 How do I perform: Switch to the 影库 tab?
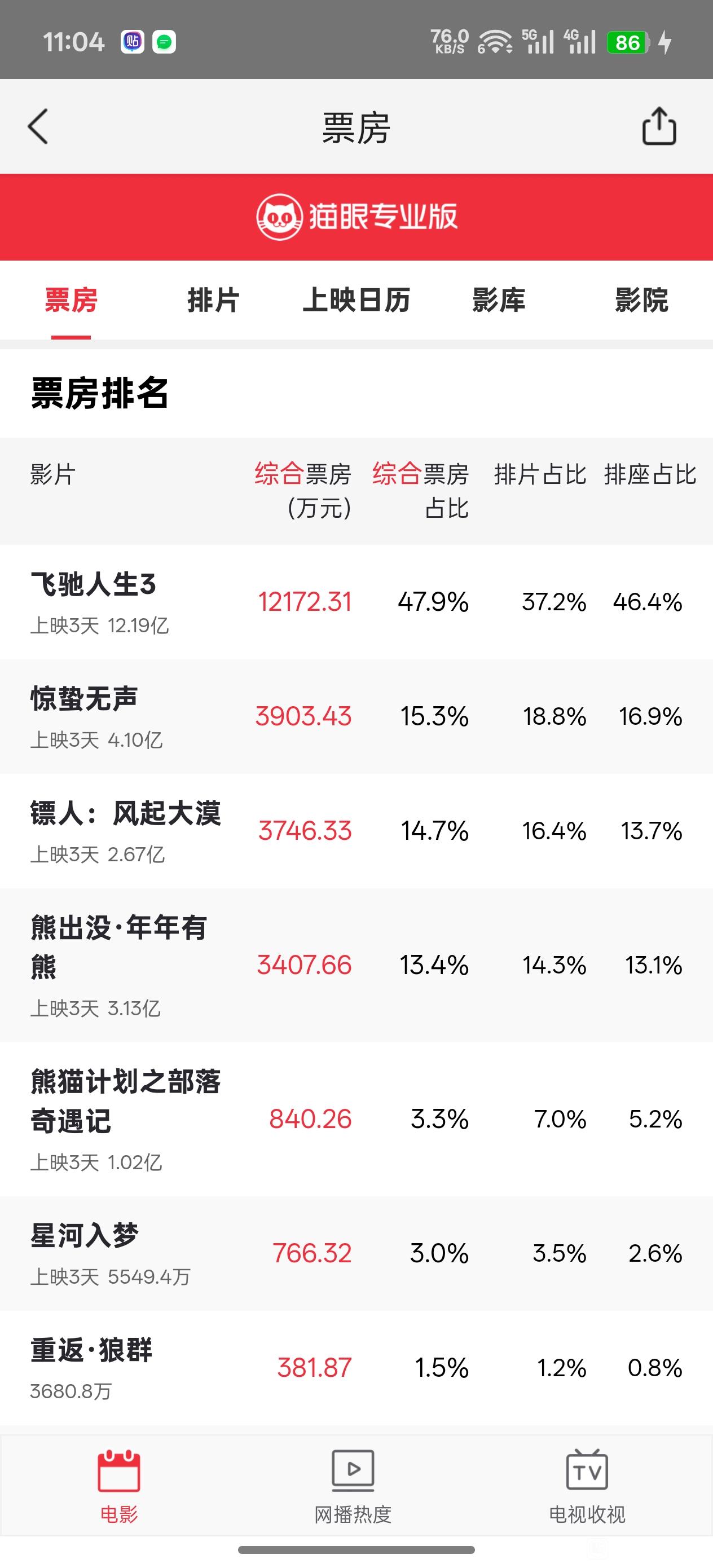(x=499, y=300)
